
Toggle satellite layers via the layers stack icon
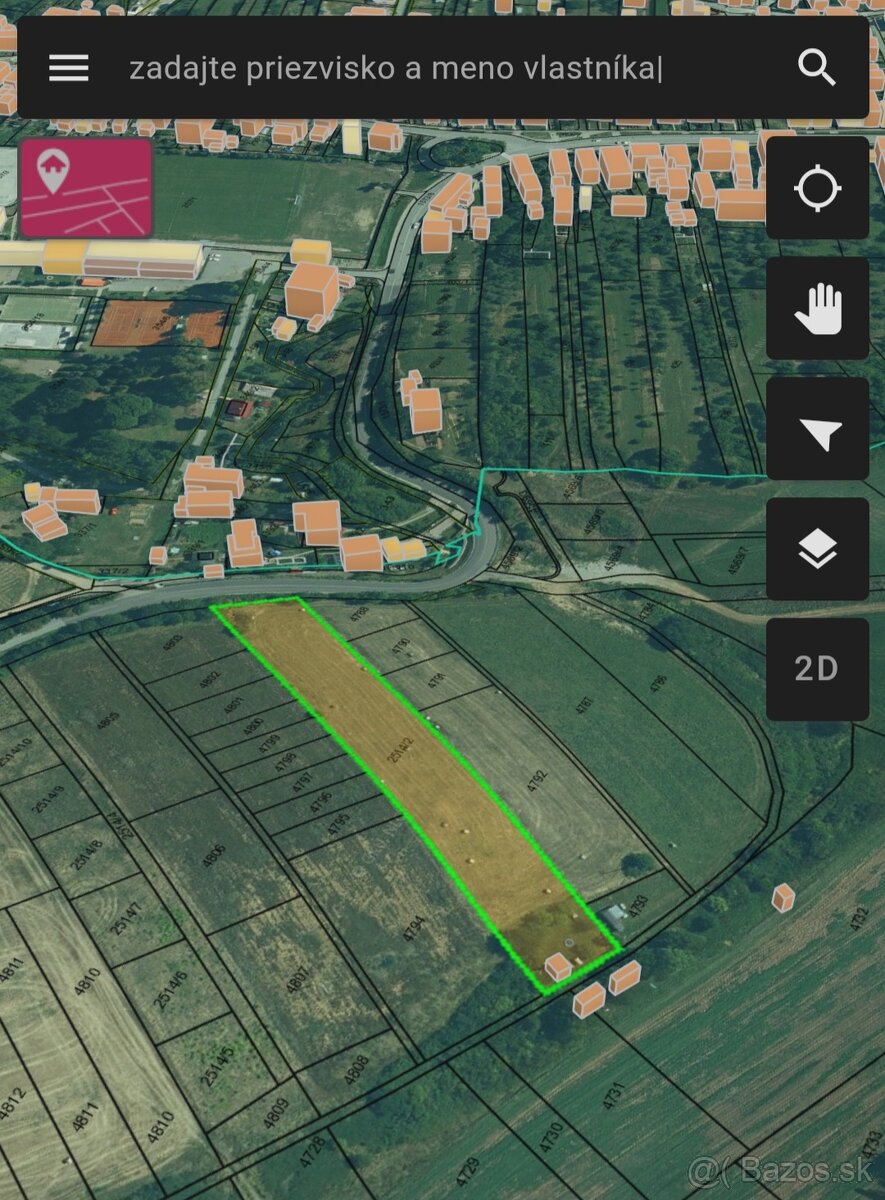[x=817, y=547]
